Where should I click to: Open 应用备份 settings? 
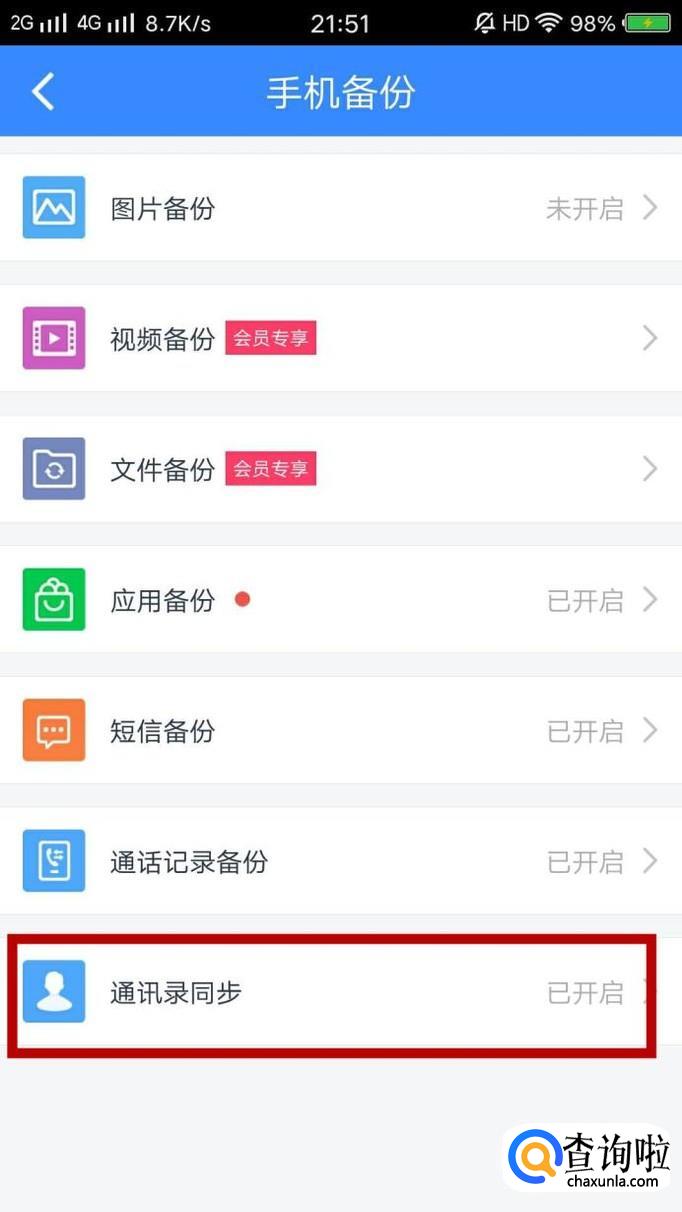[x=340, y=600]
